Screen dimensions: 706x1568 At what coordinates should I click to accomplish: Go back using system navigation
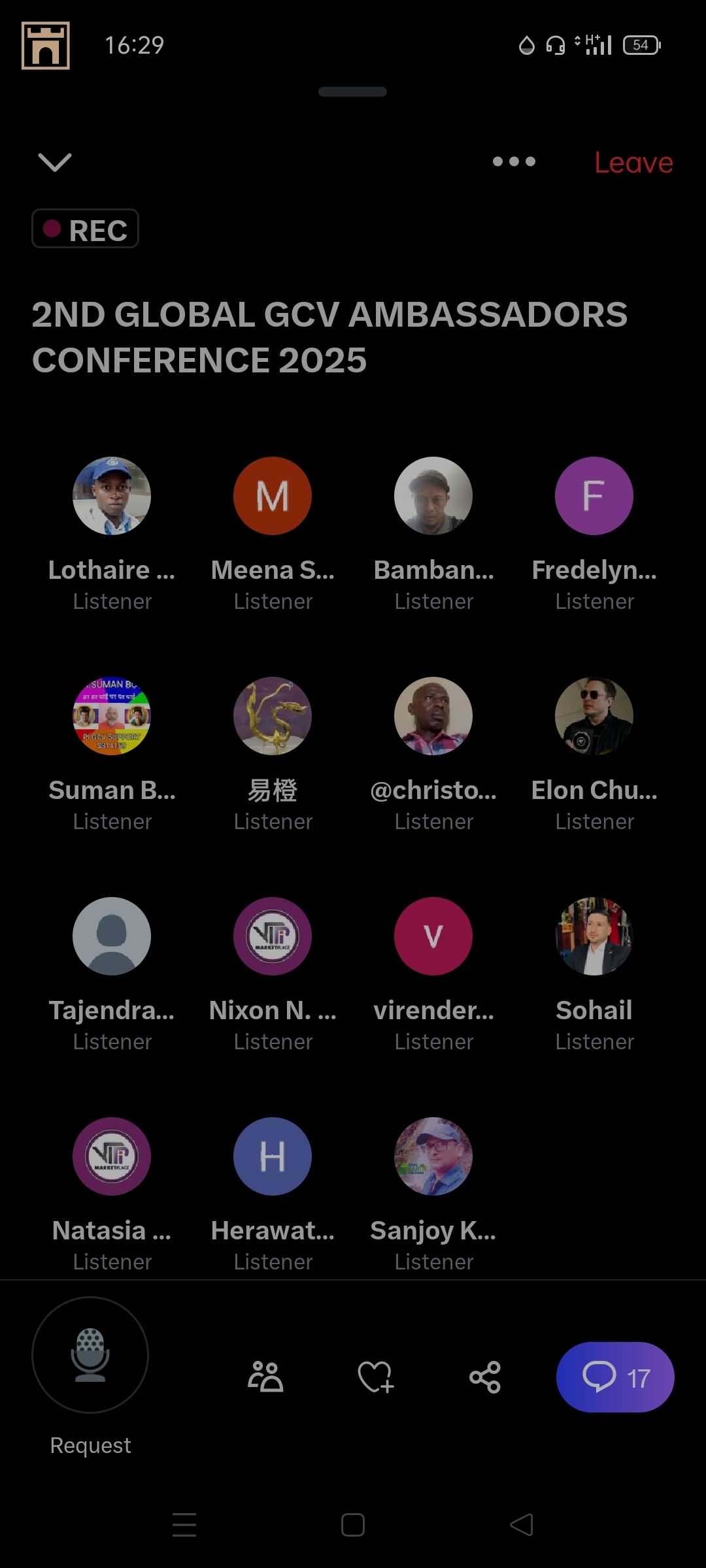522,1525
